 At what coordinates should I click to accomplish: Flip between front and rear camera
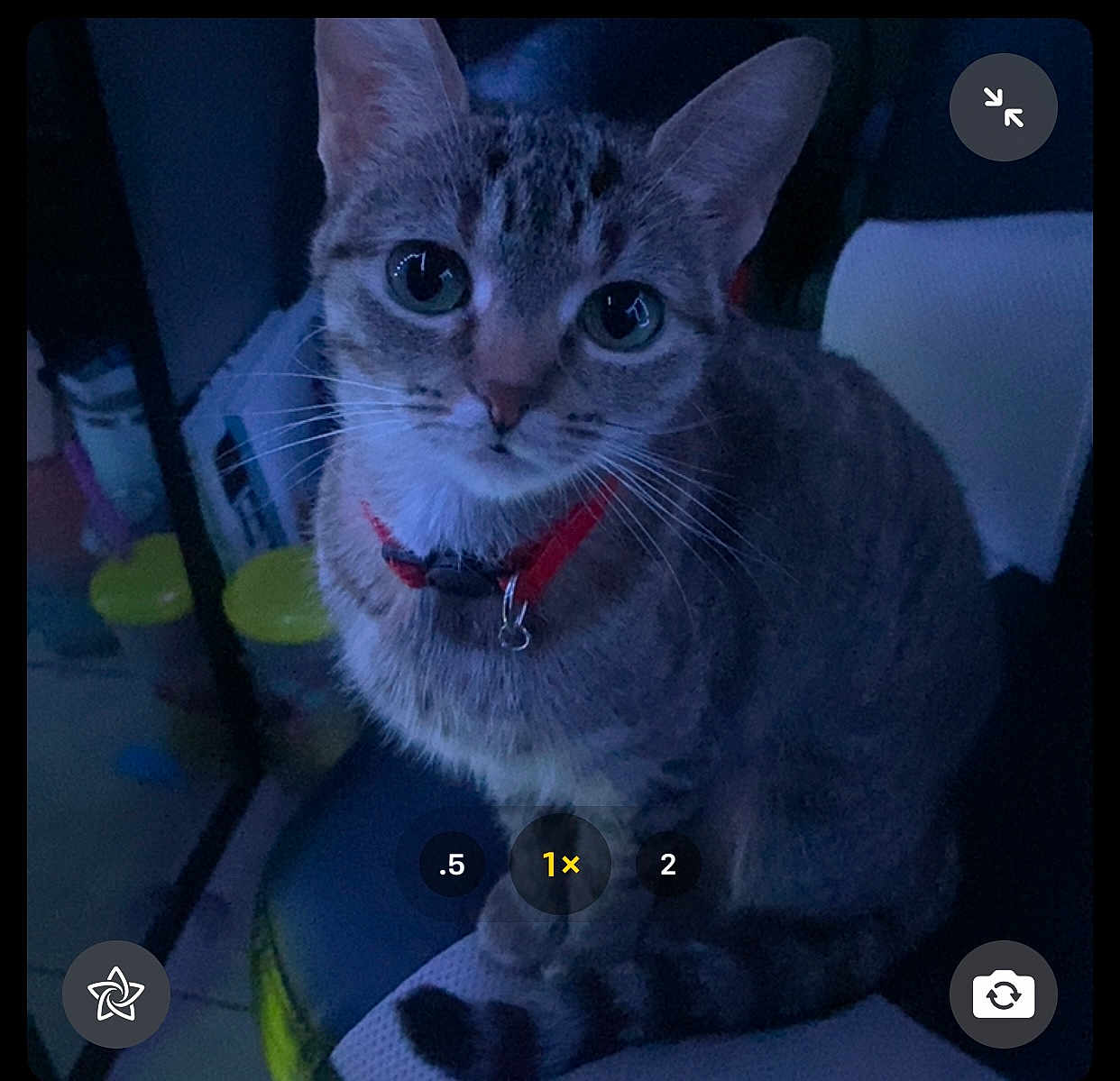pos(1003,994)
